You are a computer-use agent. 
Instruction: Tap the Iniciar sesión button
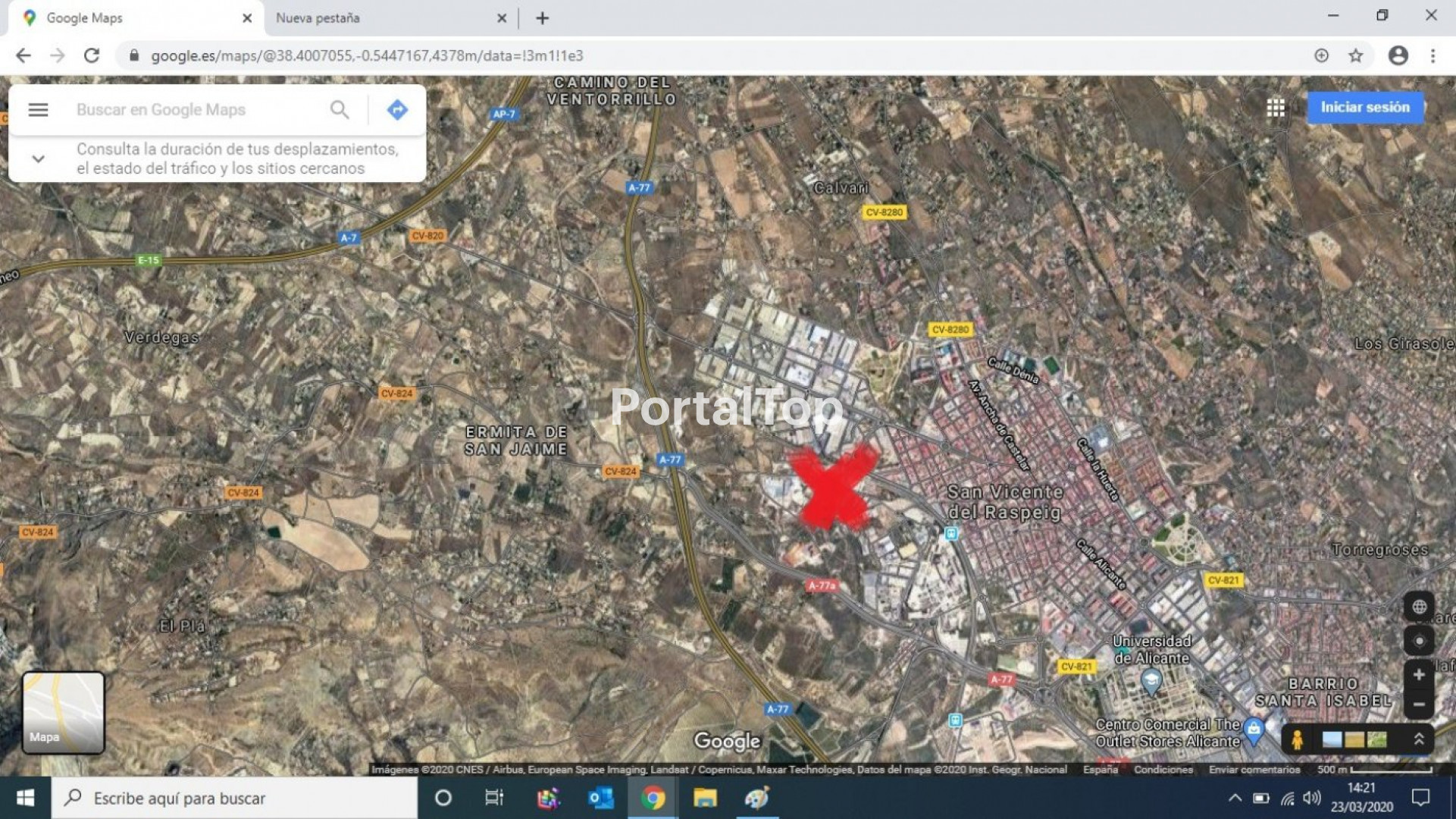point(1364,108)
